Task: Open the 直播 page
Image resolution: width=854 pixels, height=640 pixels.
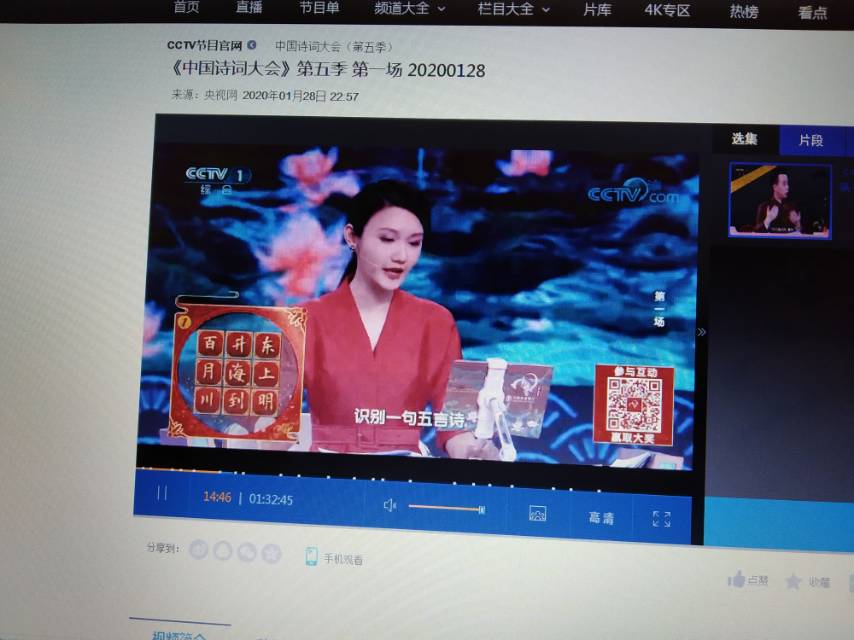Action: (249, 8)
